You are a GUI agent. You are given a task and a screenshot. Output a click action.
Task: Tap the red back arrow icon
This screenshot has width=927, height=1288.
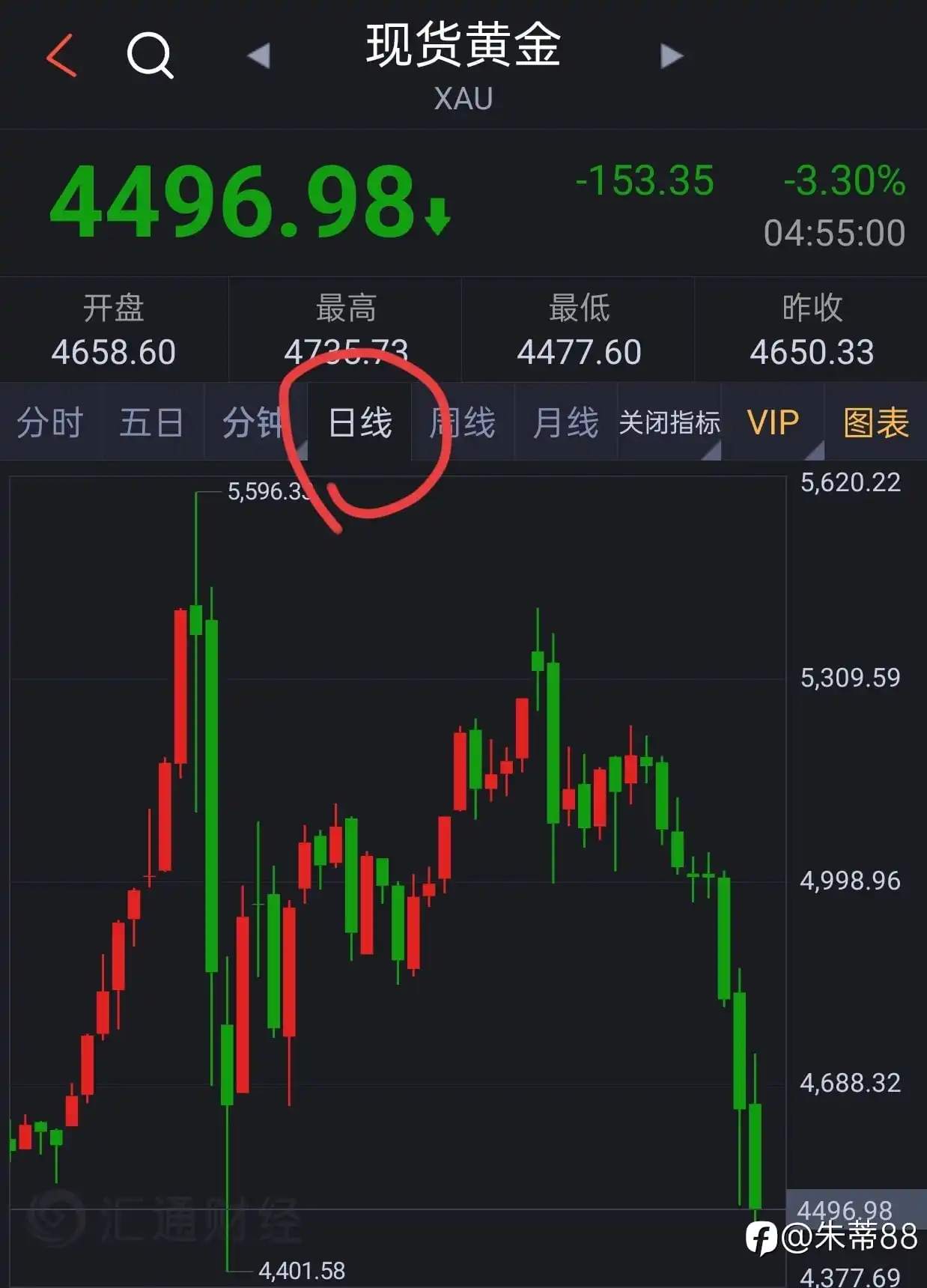point(62,54)
